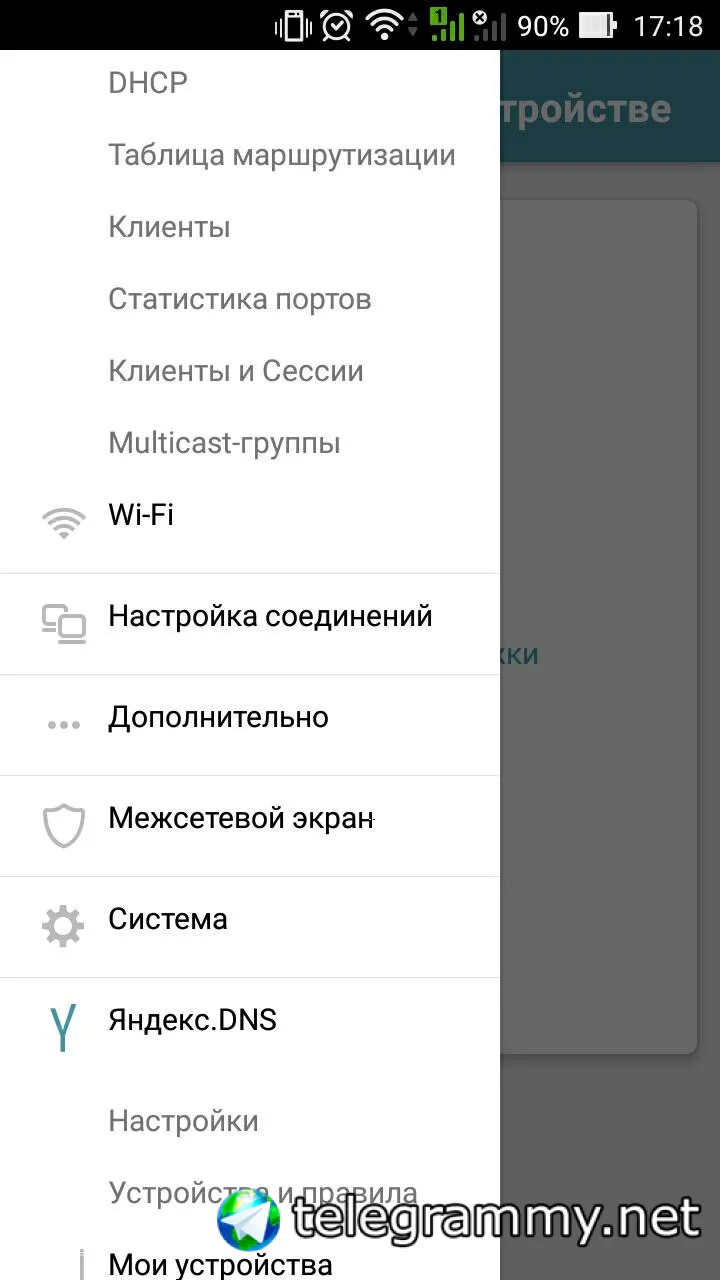Open Настройки under Яндекс.DNS
Image resolution: width=720 pixels, height=1280 pixels.
pos(183,1122)
